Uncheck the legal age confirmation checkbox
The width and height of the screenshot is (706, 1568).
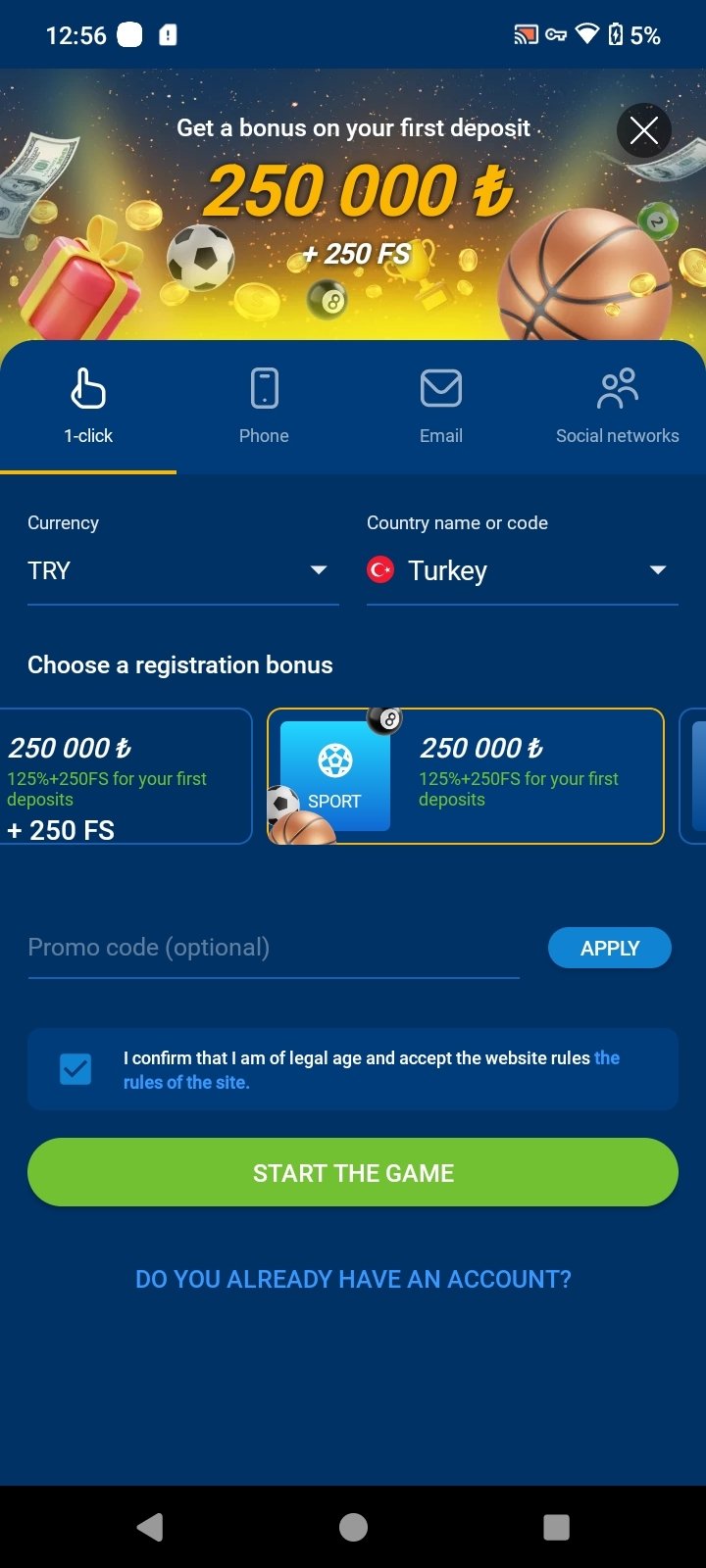click(76, 1069)
